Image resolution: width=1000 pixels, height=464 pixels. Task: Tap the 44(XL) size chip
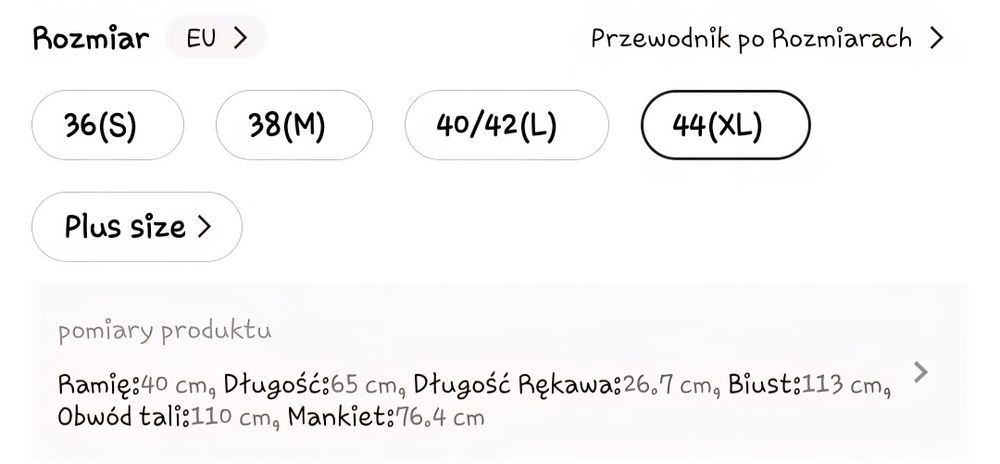click(x=725, y=125)
